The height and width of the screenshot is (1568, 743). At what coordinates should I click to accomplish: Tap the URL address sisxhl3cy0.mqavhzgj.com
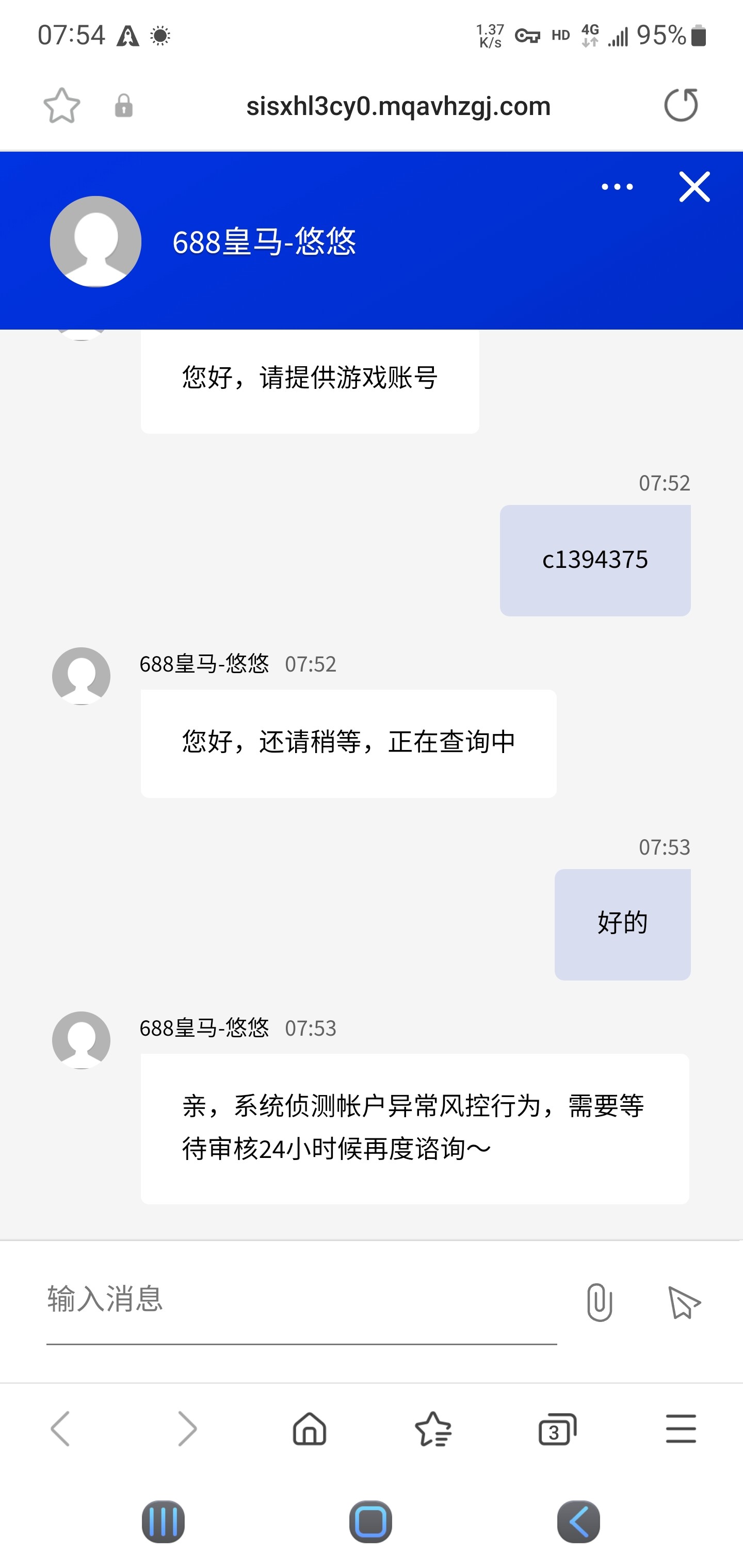pyautogui.click(x=398, y=107)
